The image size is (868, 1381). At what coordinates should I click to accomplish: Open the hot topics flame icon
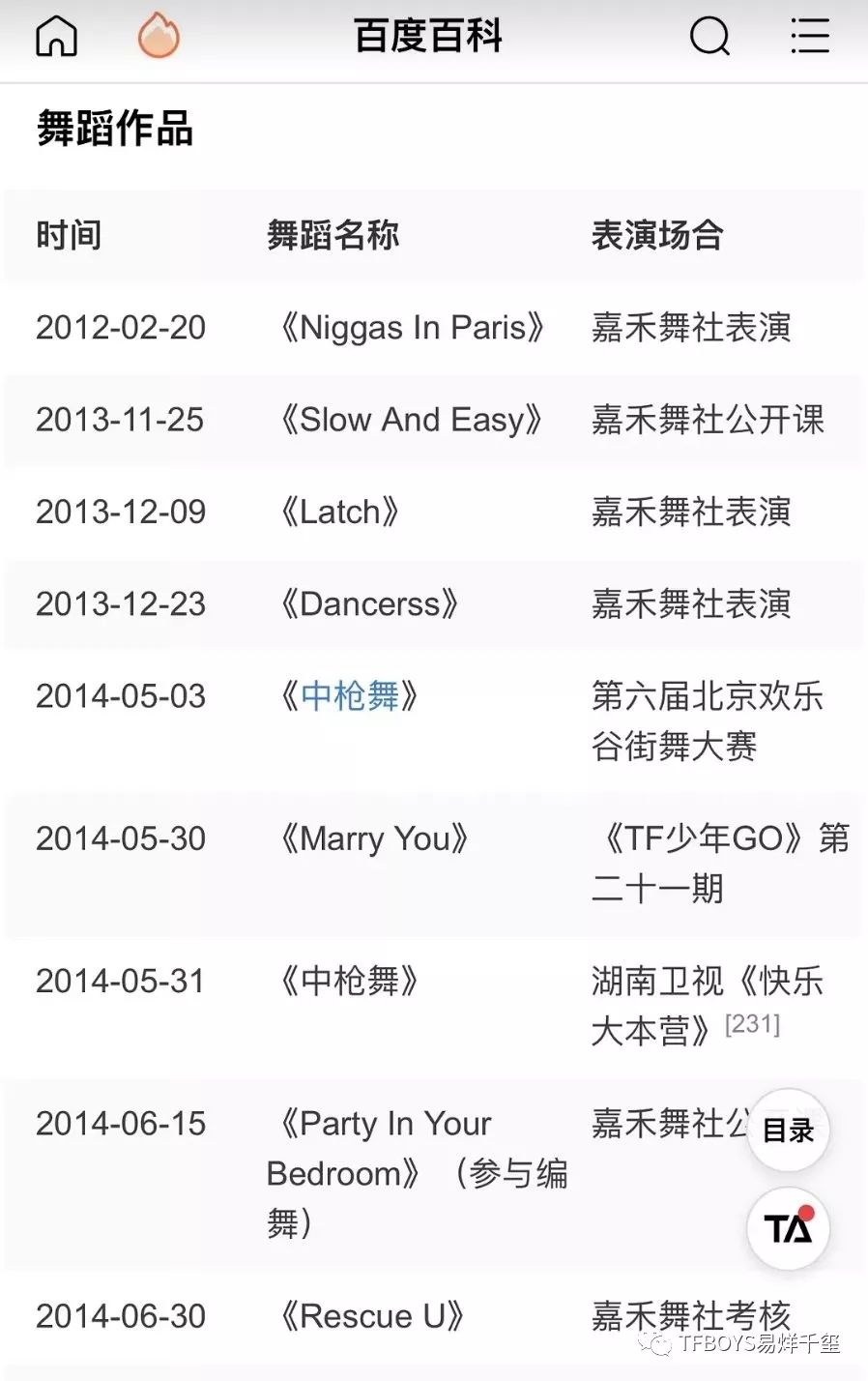point(159,36)
